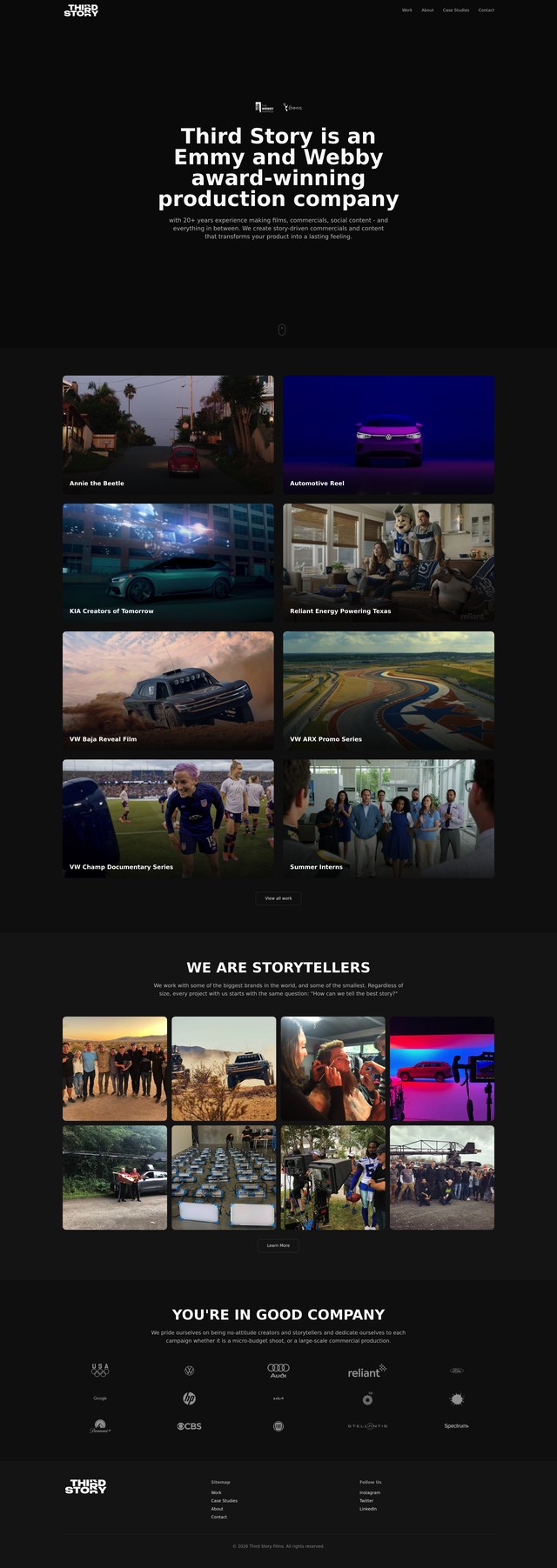
Task: Tap Learn More under storytellers gallery
Action: coord(278,1245)
